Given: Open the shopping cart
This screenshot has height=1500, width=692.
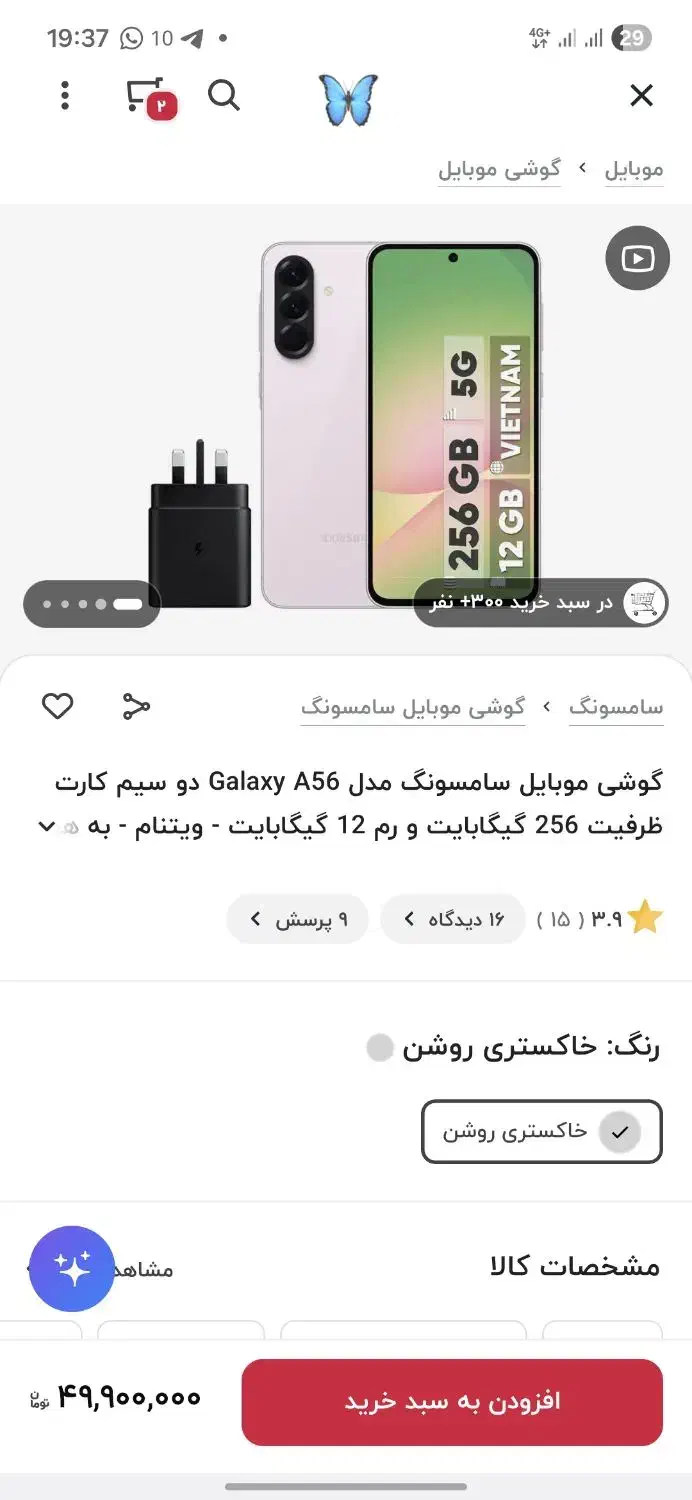Looking at the screenshot, I should pyautogui.click(x=148, y=96).
